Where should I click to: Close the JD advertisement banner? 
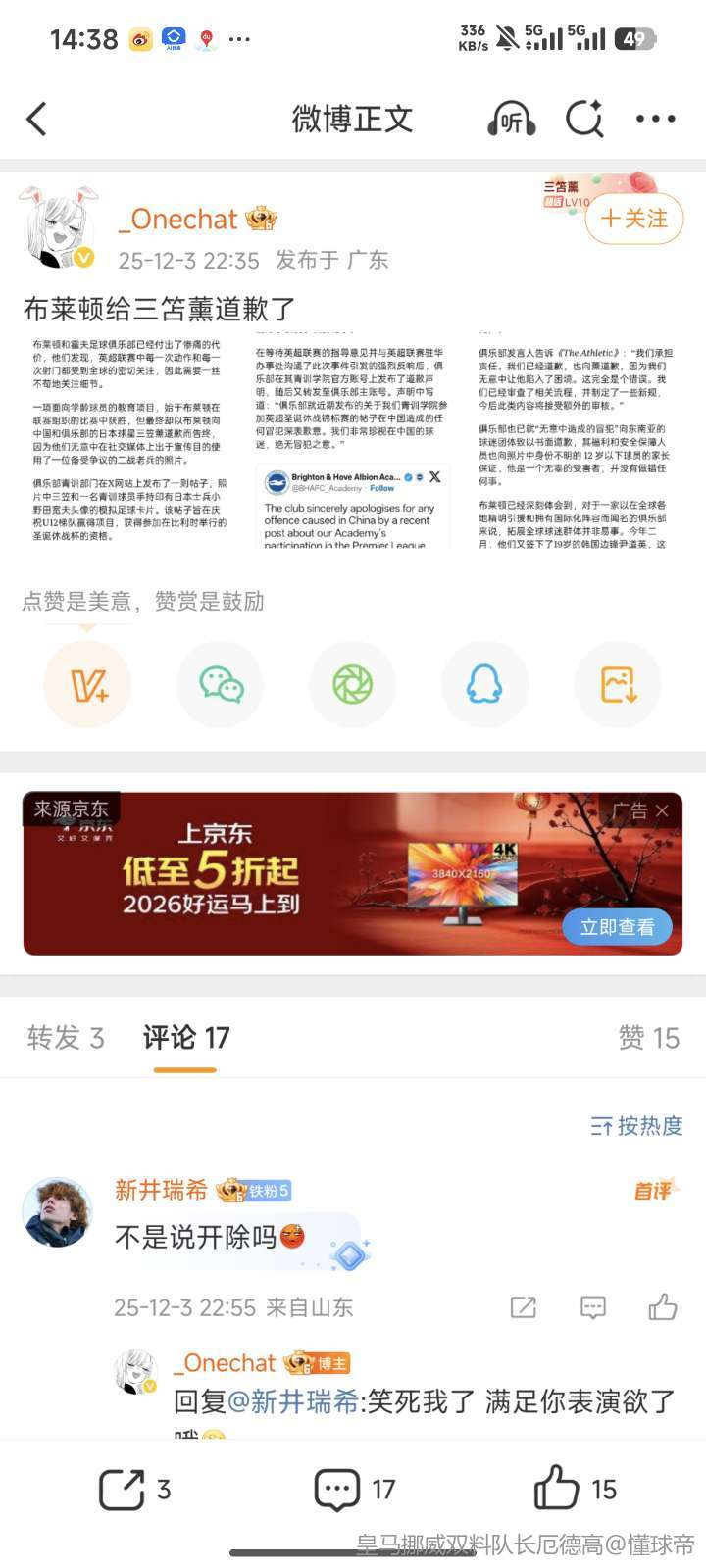(662, 810)
